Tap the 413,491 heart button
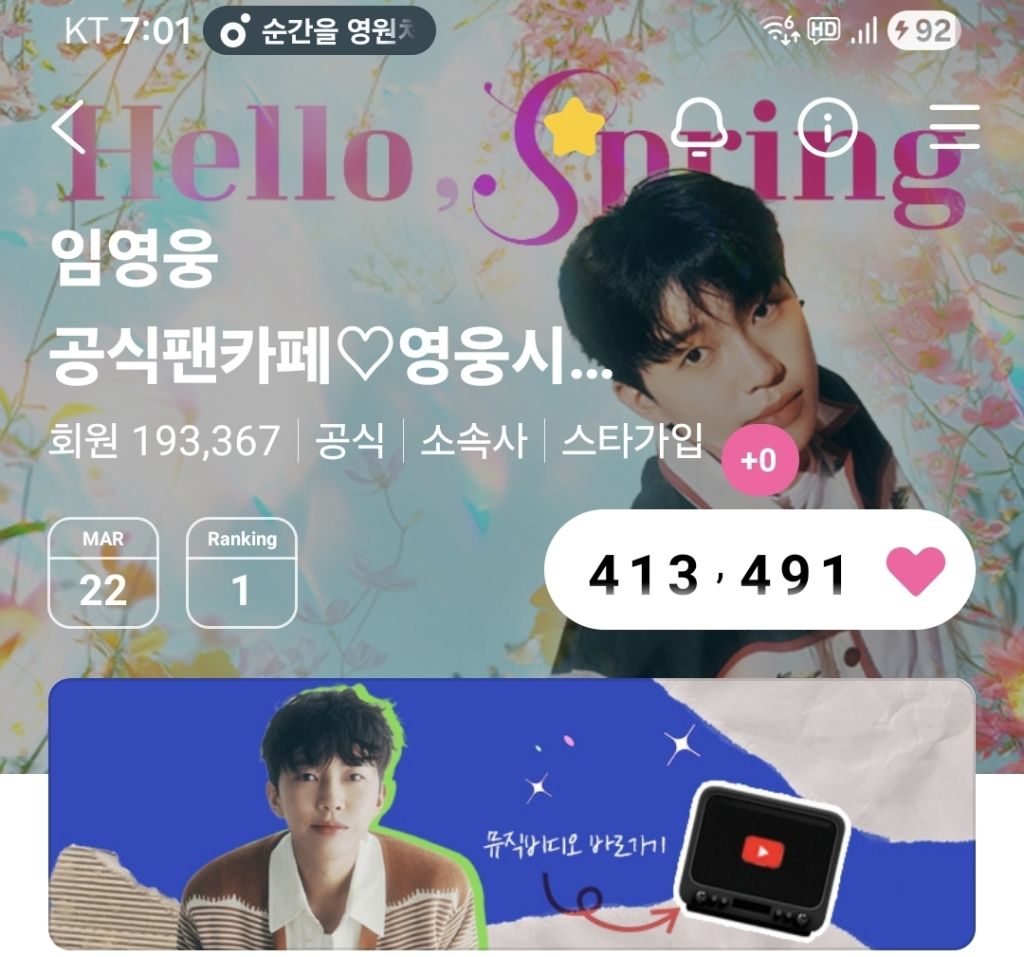This screenshot has width=1024, height=957. tap(760, 570)
